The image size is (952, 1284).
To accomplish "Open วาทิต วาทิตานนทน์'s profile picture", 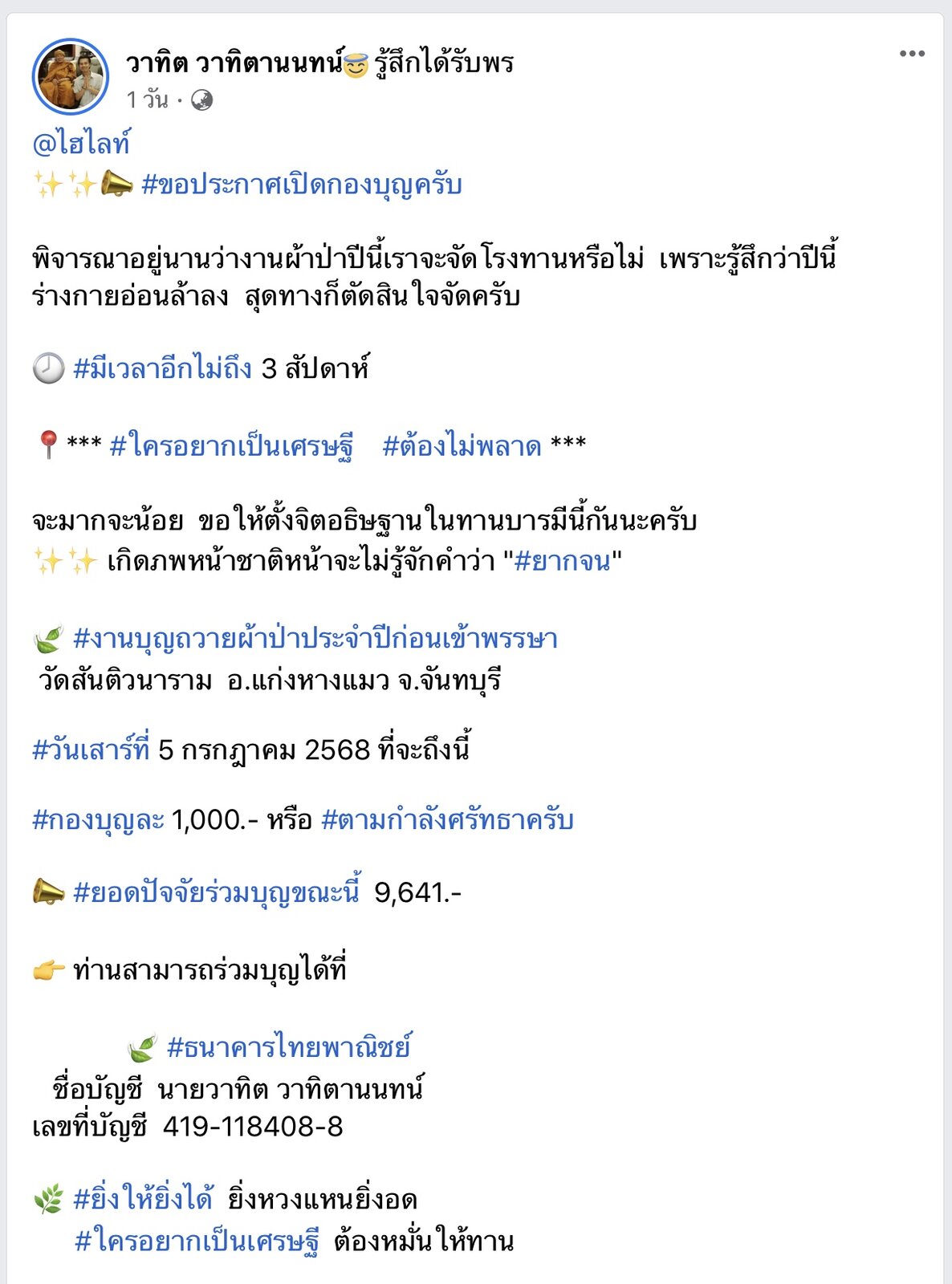I will coord(71,77).
